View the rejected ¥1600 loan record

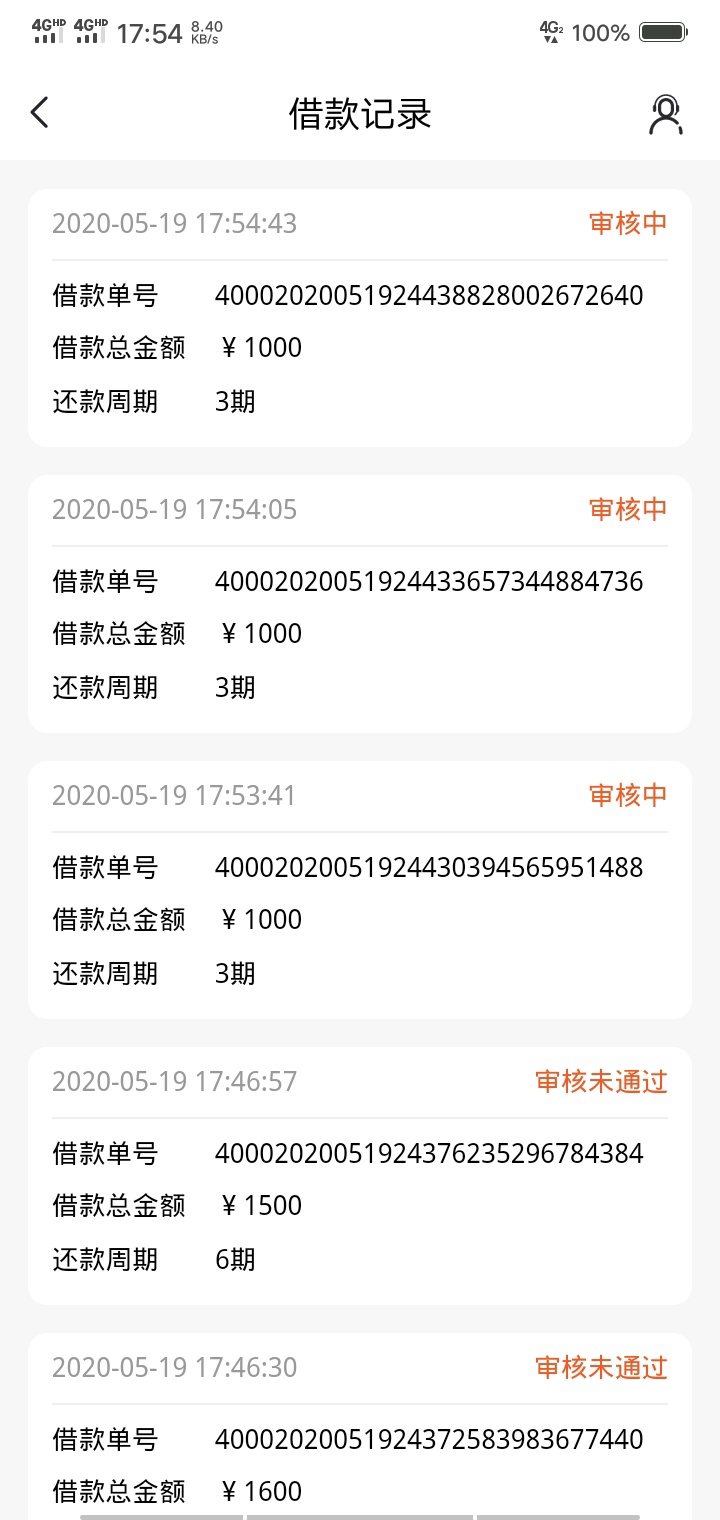point(360,1427)
